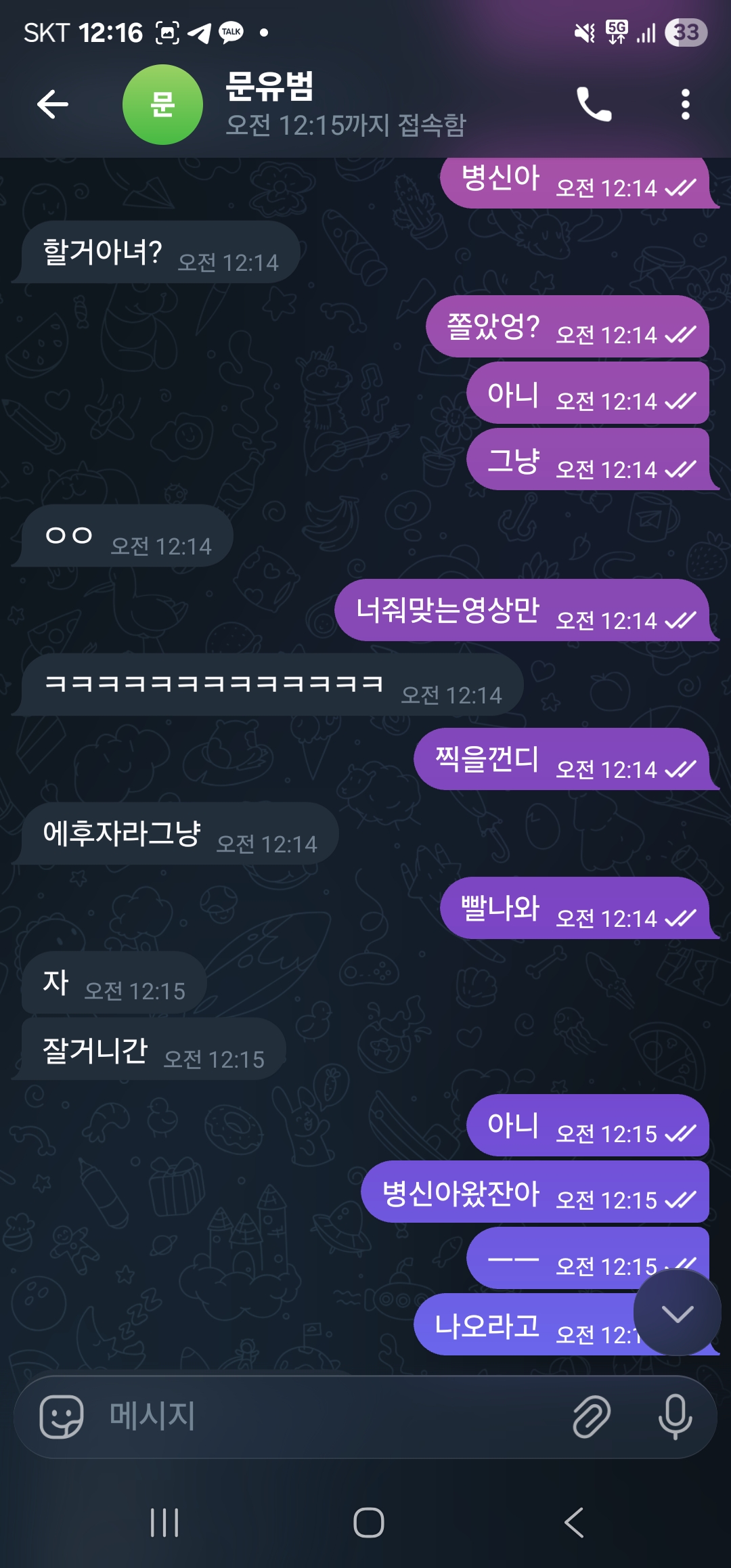Record a voice message with the microphone
The image size is (731, 1568).
(675, 1416)
